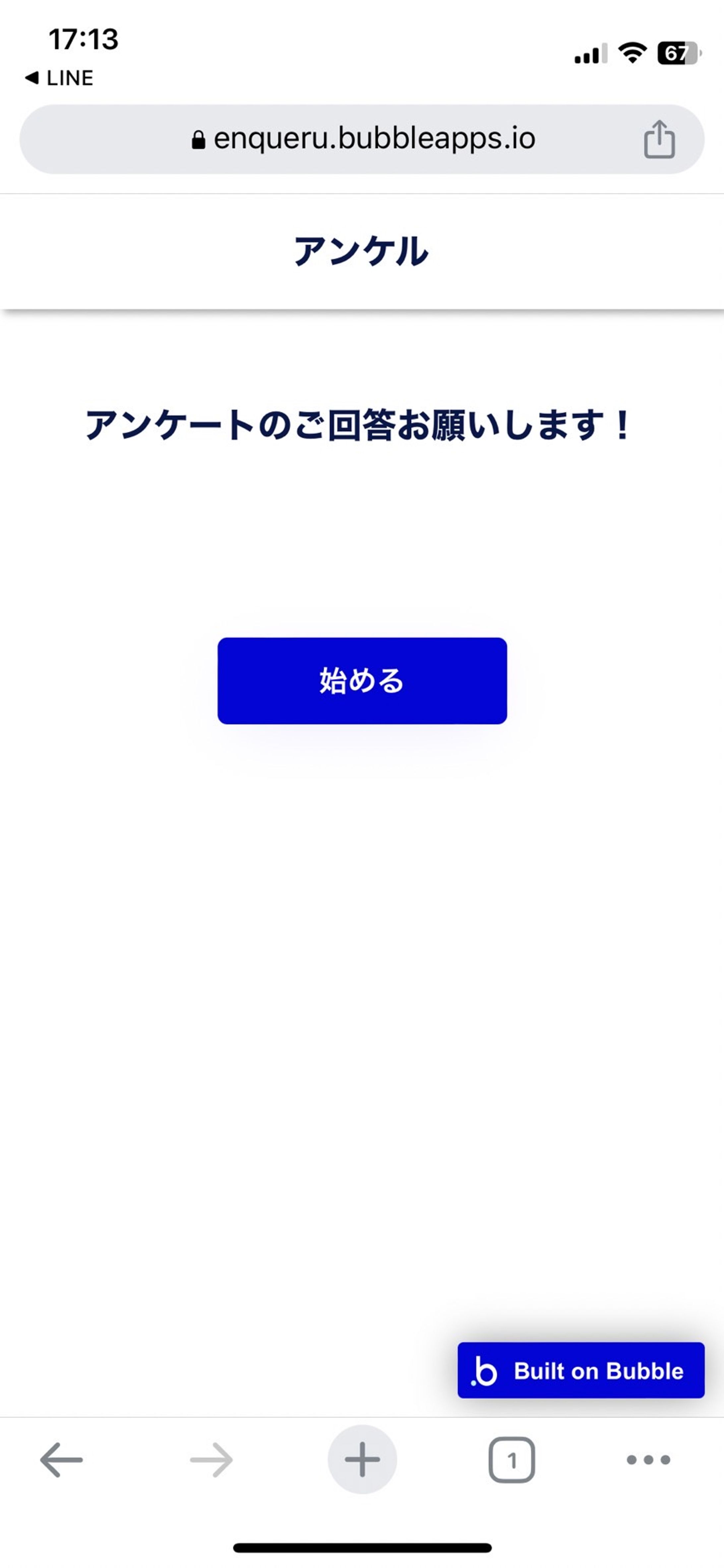Go back to the previous page
Image resolution: width=724 pixels, height=1568 pixels.
tap(61, 1460)
